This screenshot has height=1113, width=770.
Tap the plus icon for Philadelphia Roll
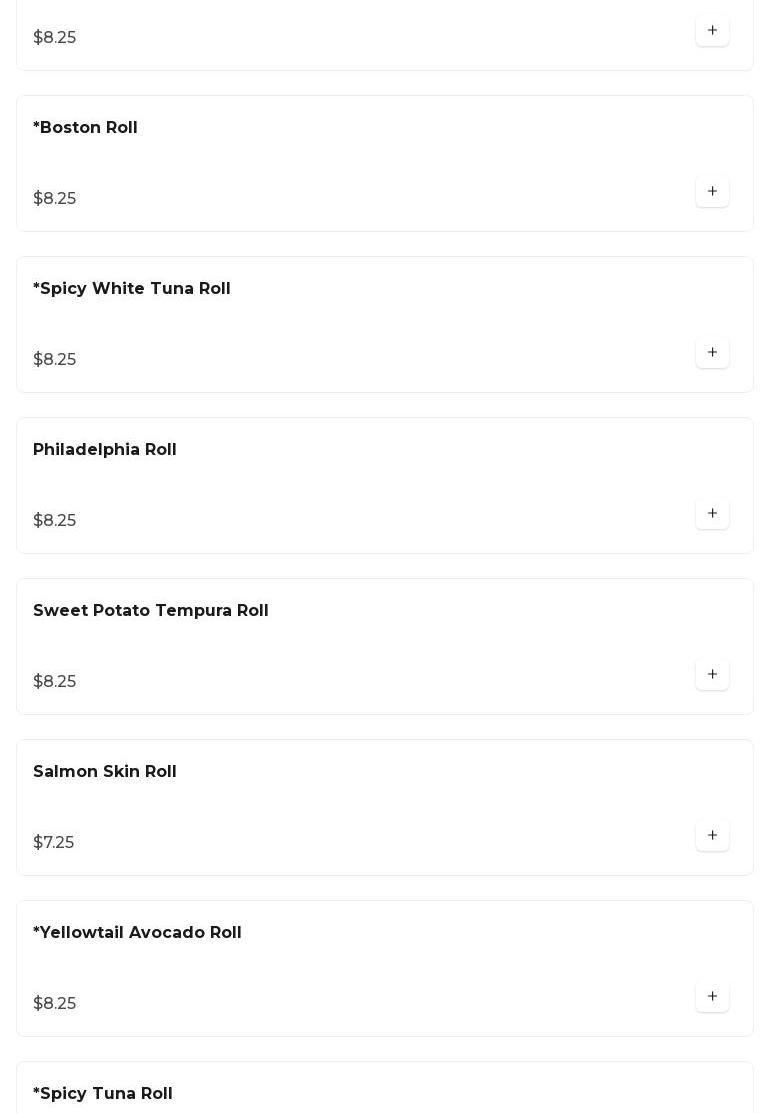[x=712, y=514]
